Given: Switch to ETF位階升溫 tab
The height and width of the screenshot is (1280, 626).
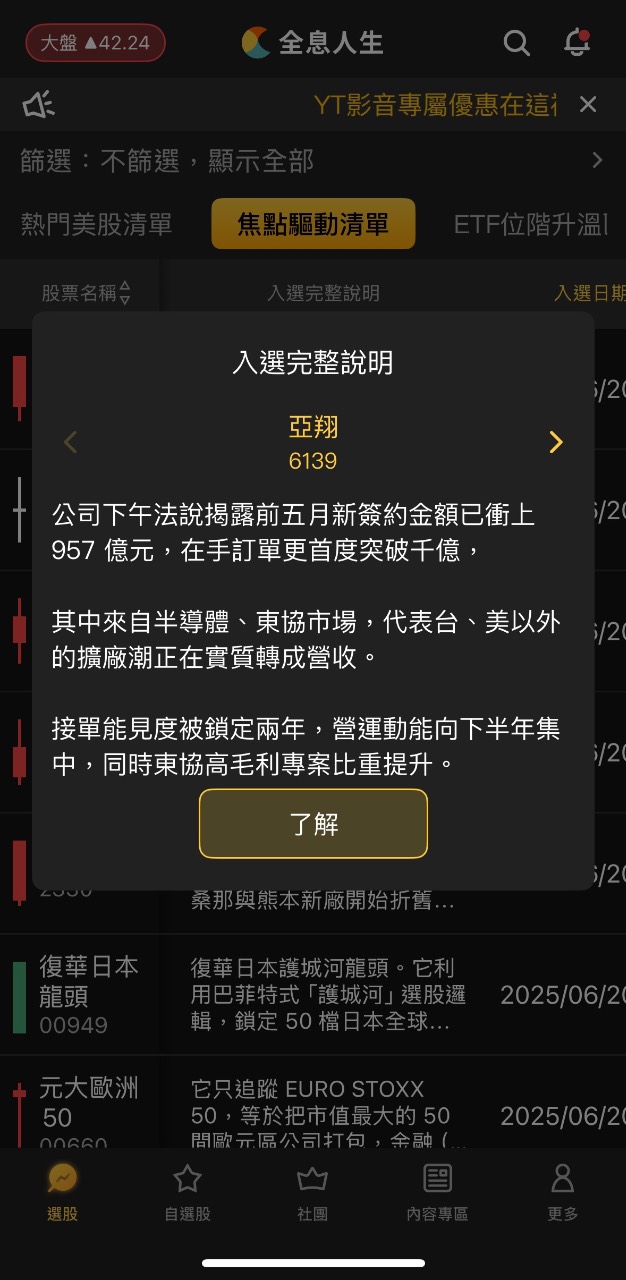Looking at the screenshot, I should (x=531, y=224).
